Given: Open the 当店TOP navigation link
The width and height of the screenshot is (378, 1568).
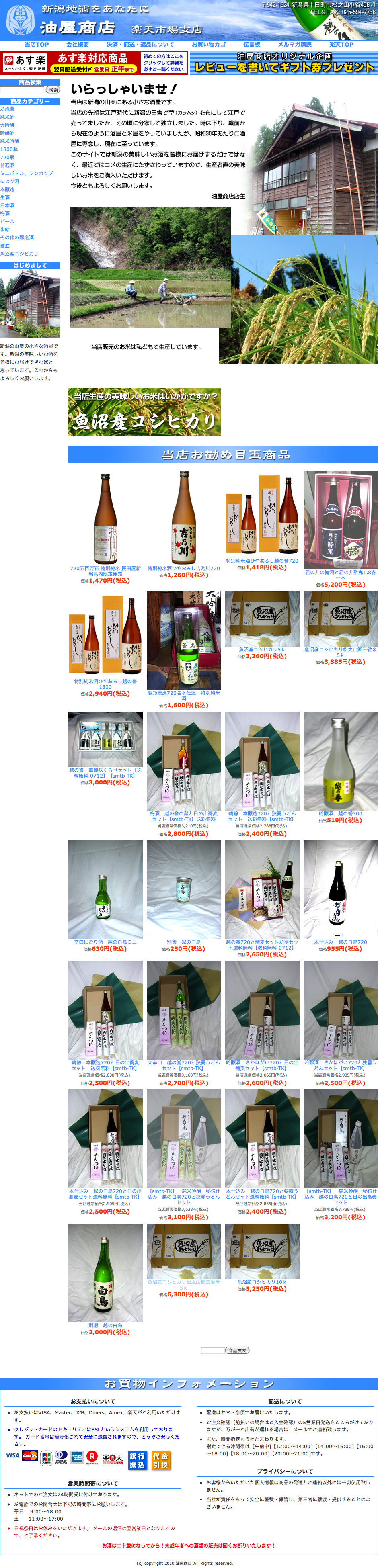Looking at the screenshot, I should click(x=37, y=45).
